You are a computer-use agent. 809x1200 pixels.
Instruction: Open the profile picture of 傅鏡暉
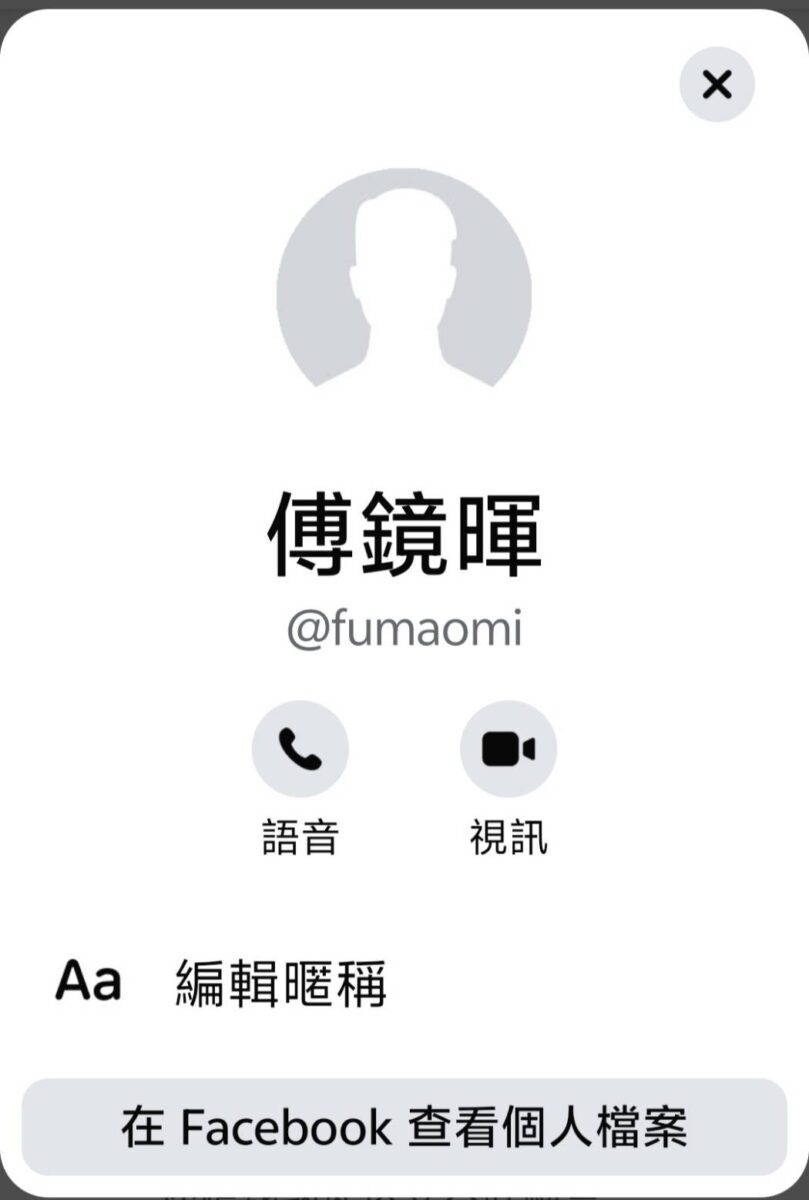[404, 280]
